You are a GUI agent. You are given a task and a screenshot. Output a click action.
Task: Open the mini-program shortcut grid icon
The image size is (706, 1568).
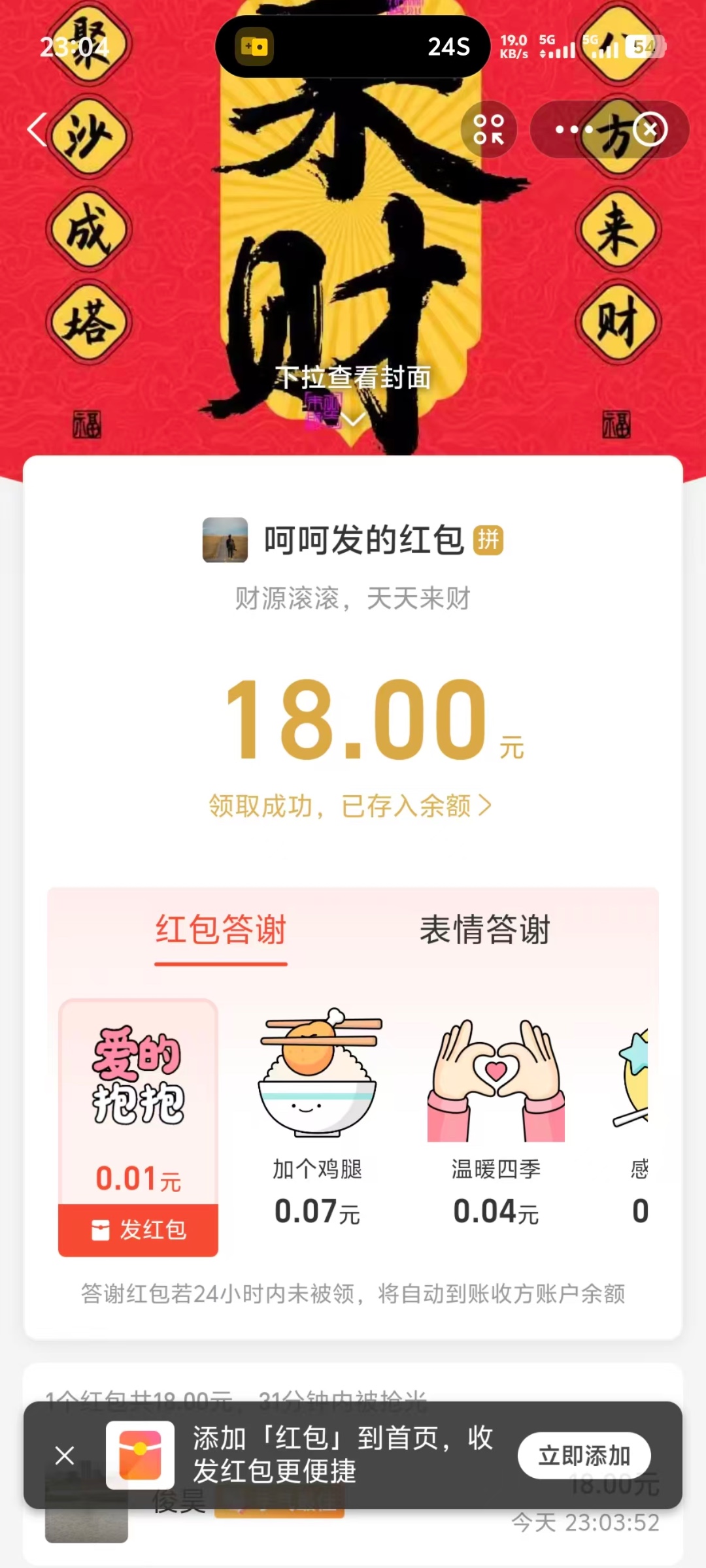click(489, 129)
